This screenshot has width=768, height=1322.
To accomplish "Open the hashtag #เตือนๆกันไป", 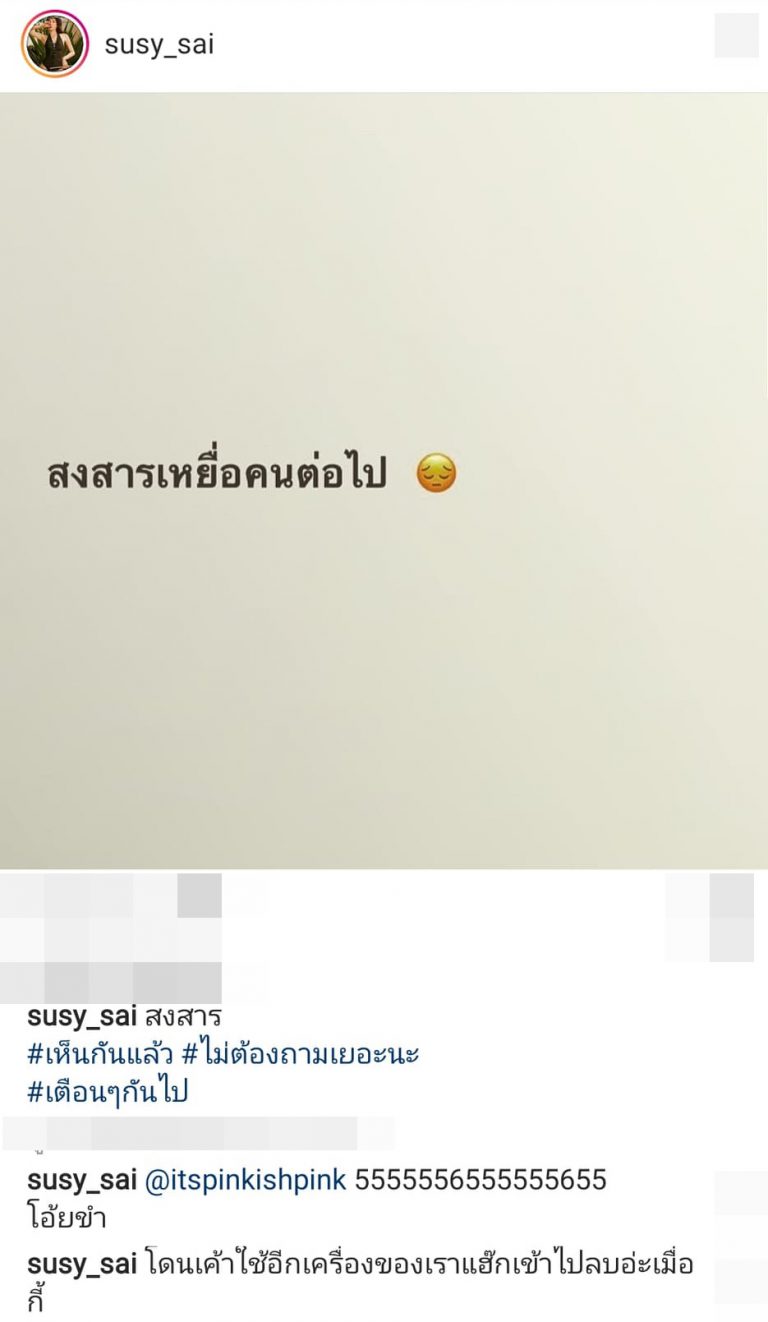I will coord(107,1092).
